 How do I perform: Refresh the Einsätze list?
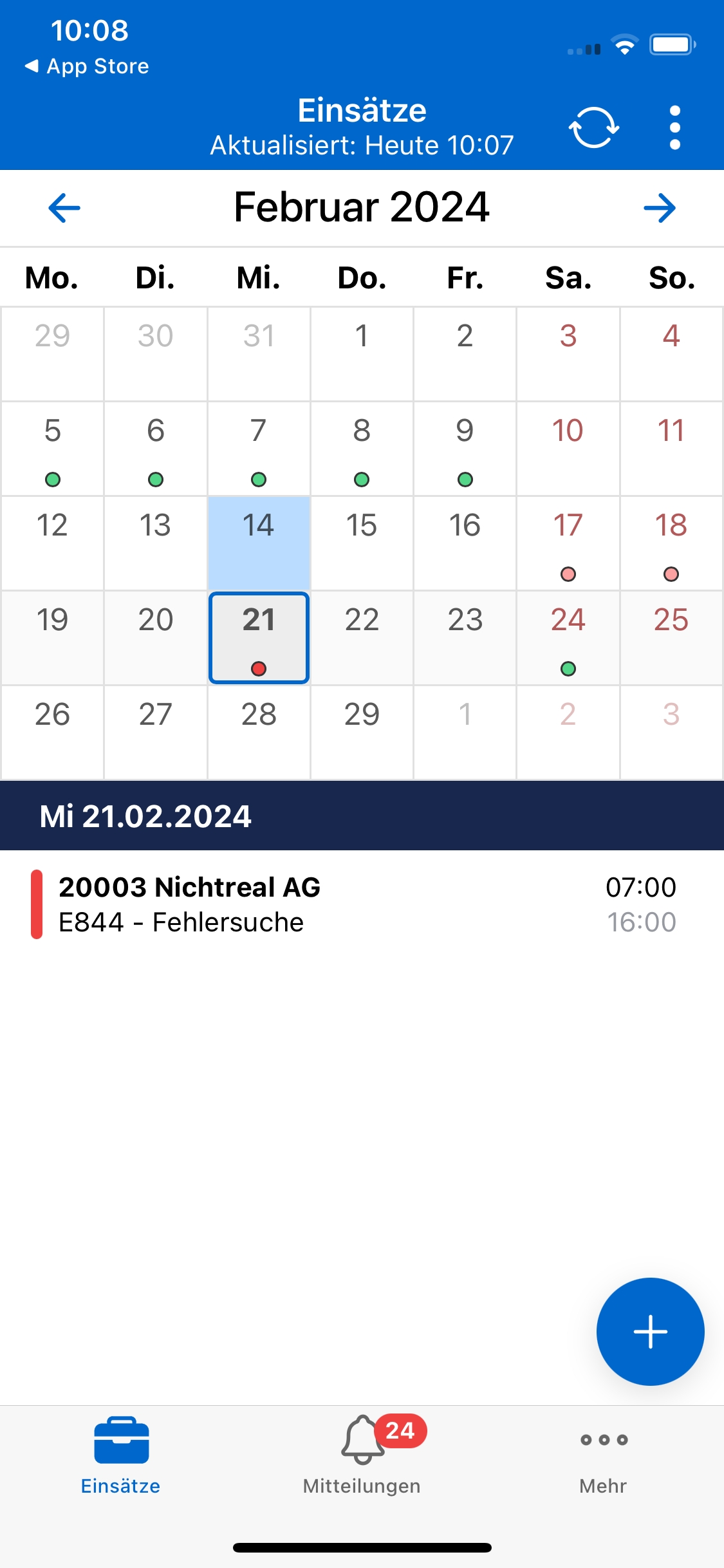click(x=593, y=127)
